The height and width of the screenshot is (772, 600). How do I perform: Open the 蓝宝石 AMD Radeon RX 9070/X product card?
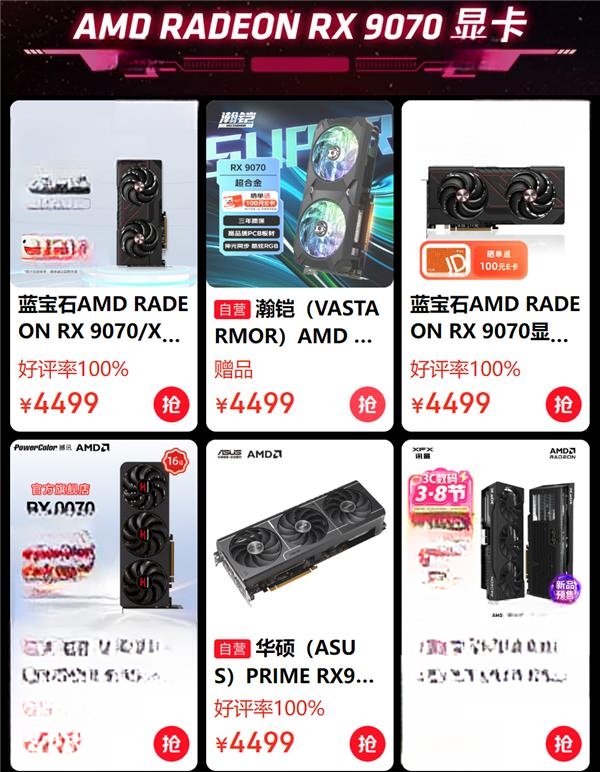[x=103, y=200]
